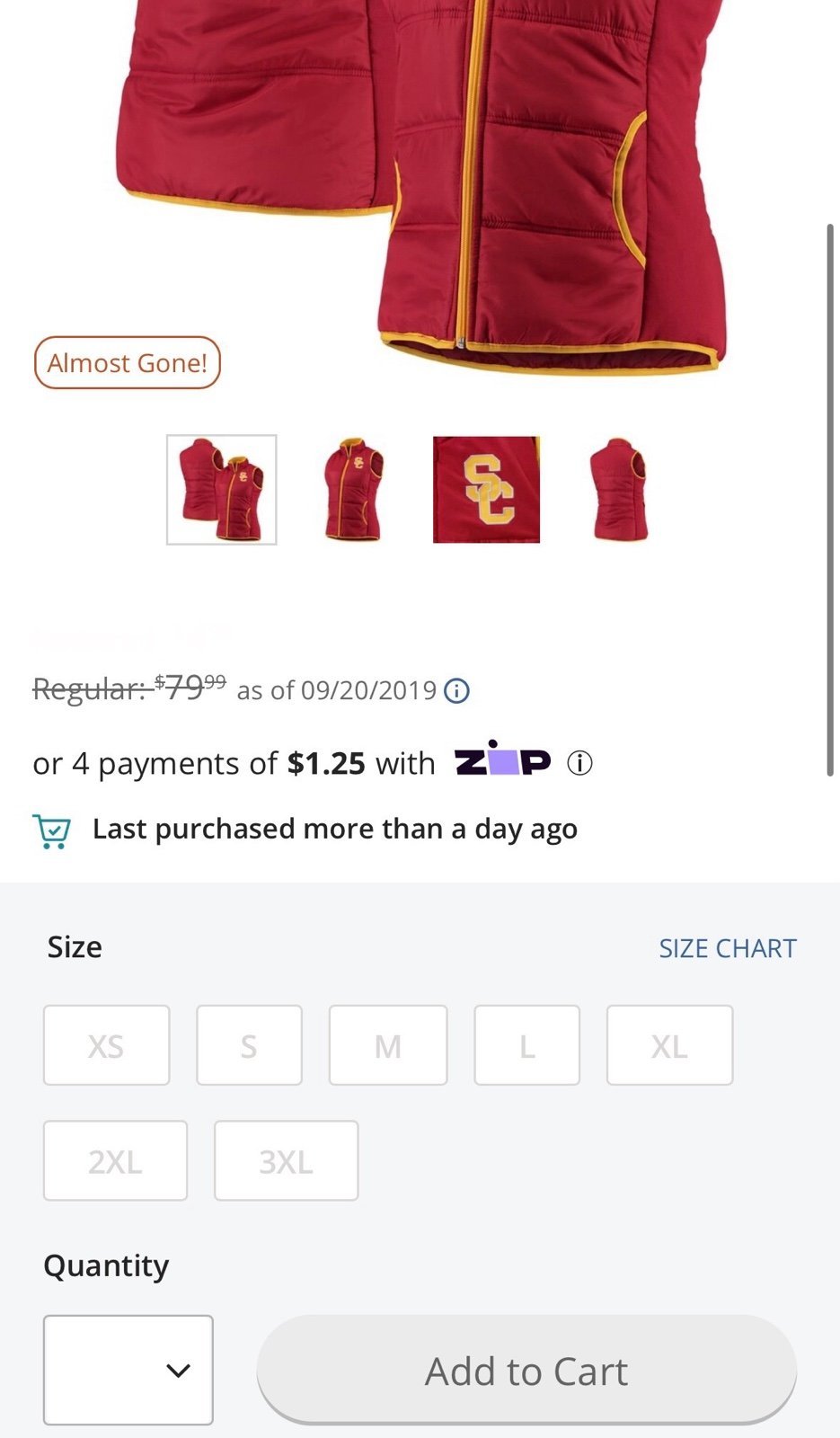The height and width of the screenshot is (1438, 840).
Task: Tap the Zip payments info icon
Action: coord(579,764)
